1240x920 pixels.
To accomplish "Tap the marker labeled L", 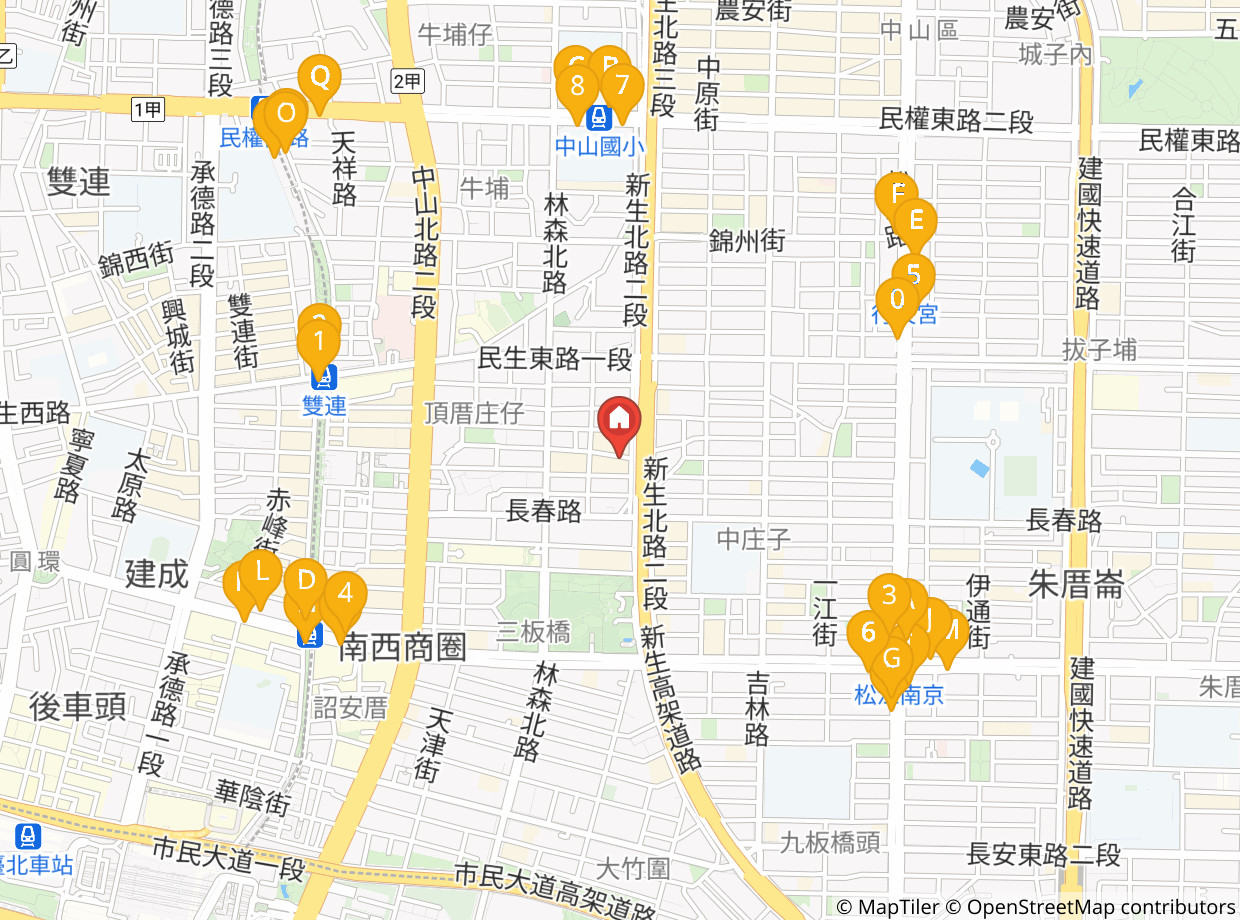I will (x=261, y=572).
